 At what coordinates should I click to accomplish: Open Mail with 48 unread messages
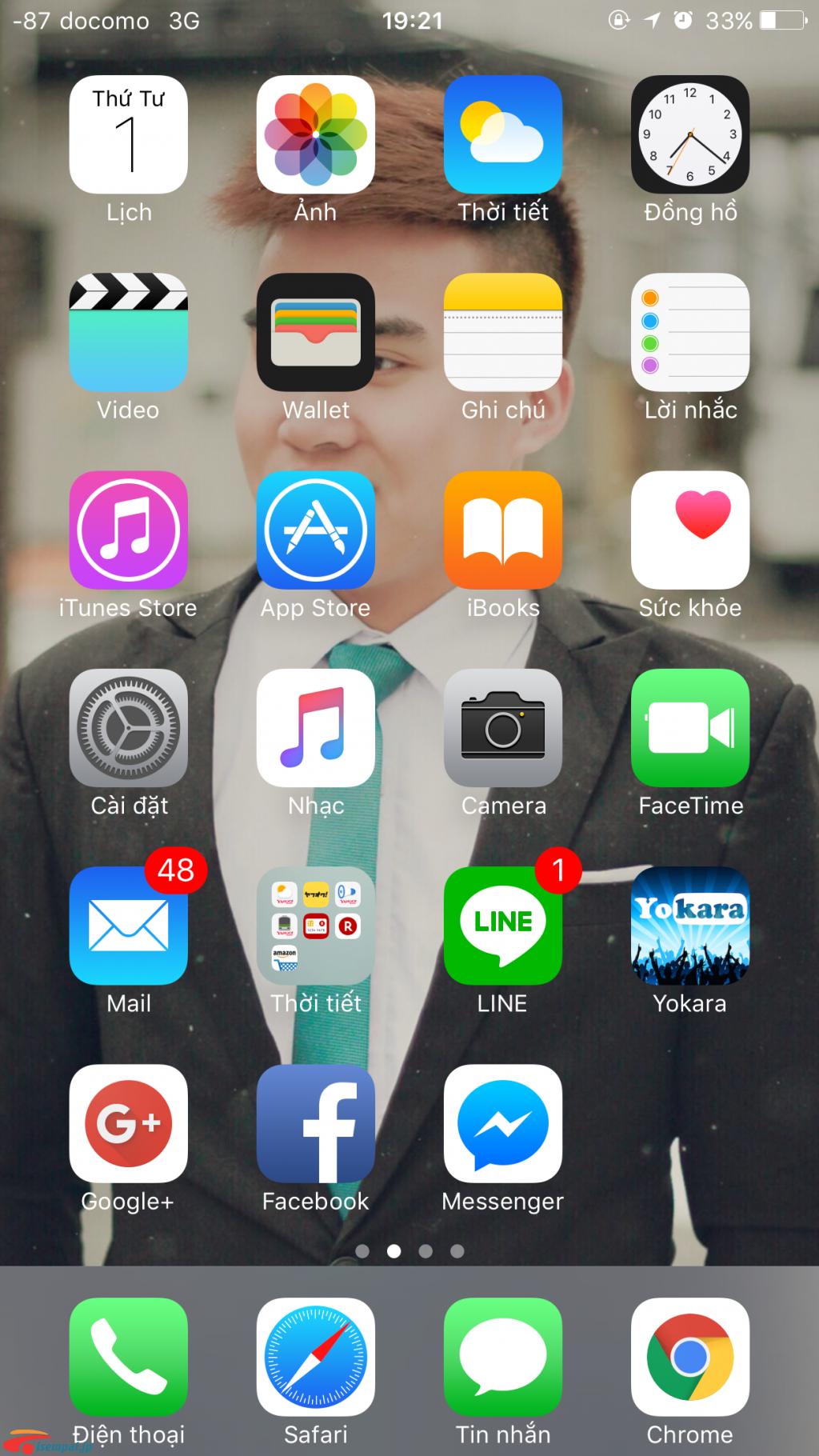click(128, 925)
